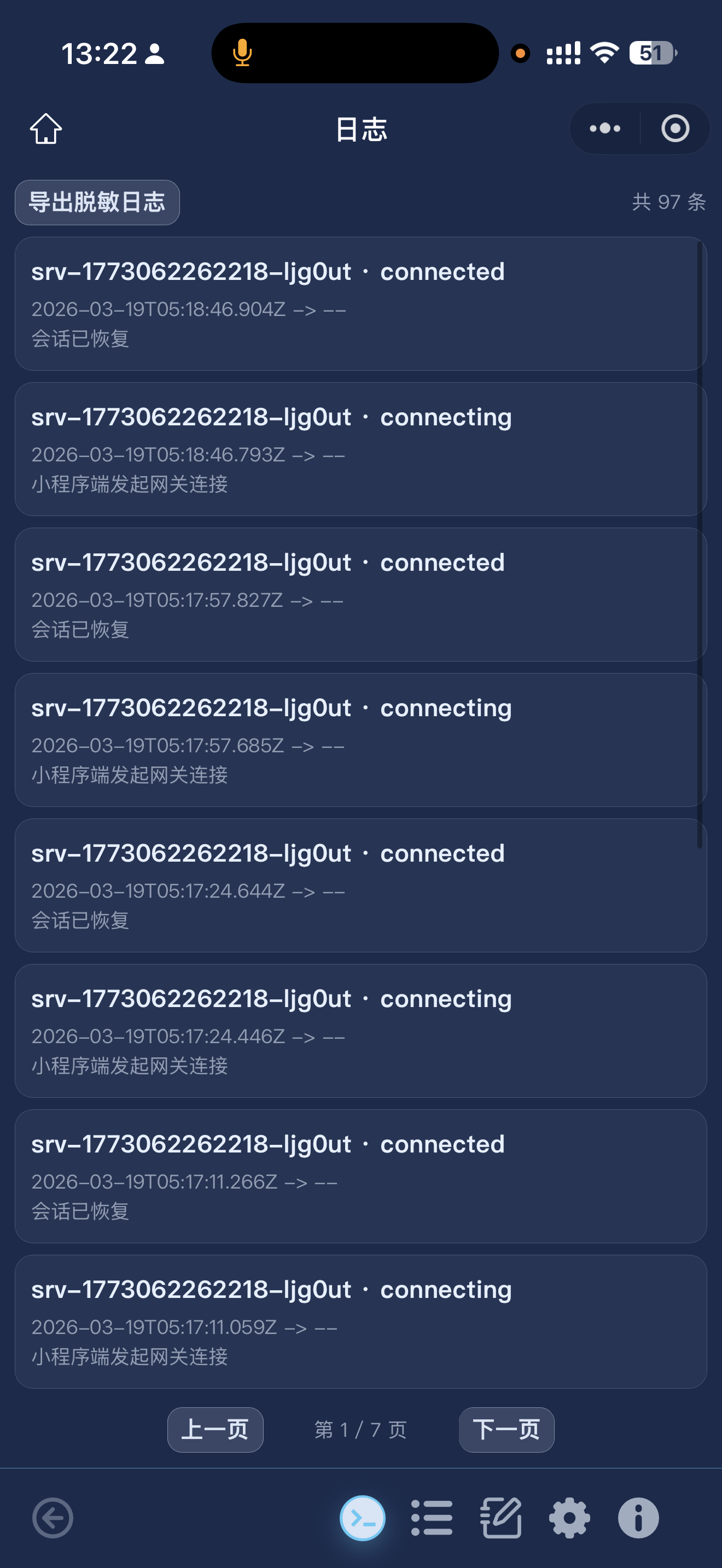
Task: Open the info tab
Action: 638,1518
